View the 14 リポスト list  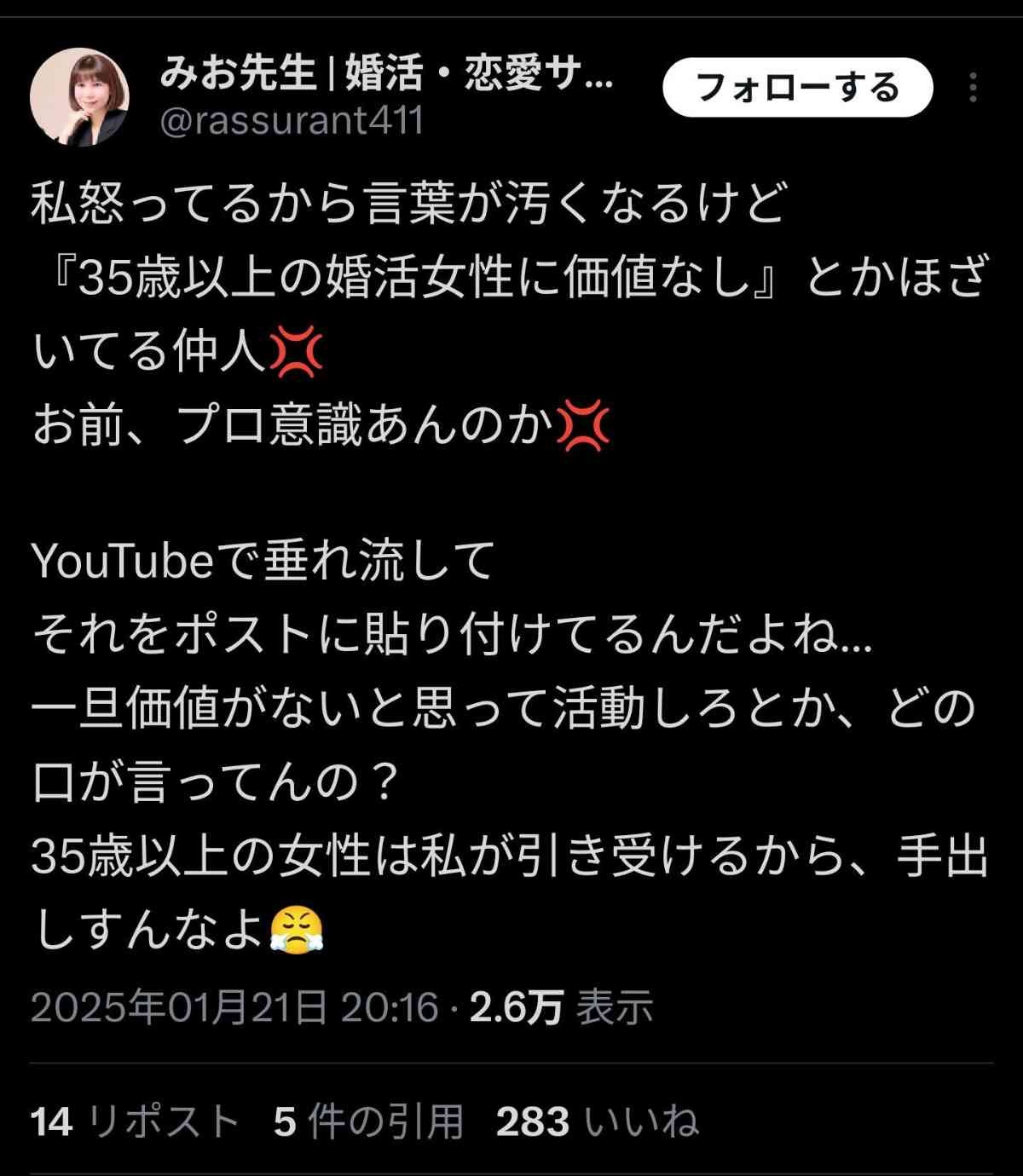[134, 1121]
